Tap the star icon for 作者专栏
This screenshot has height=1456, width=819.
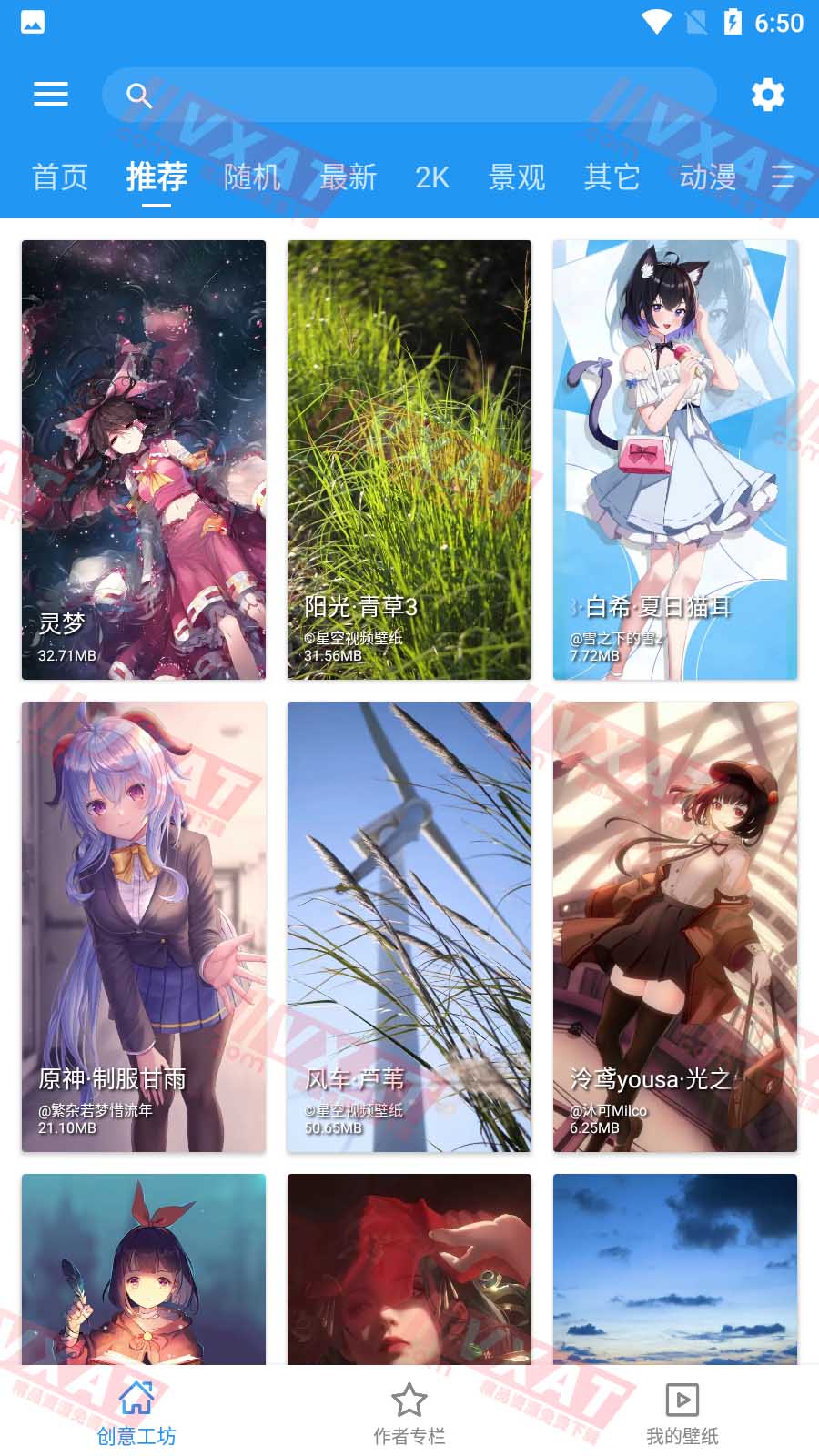point(409,1399)
